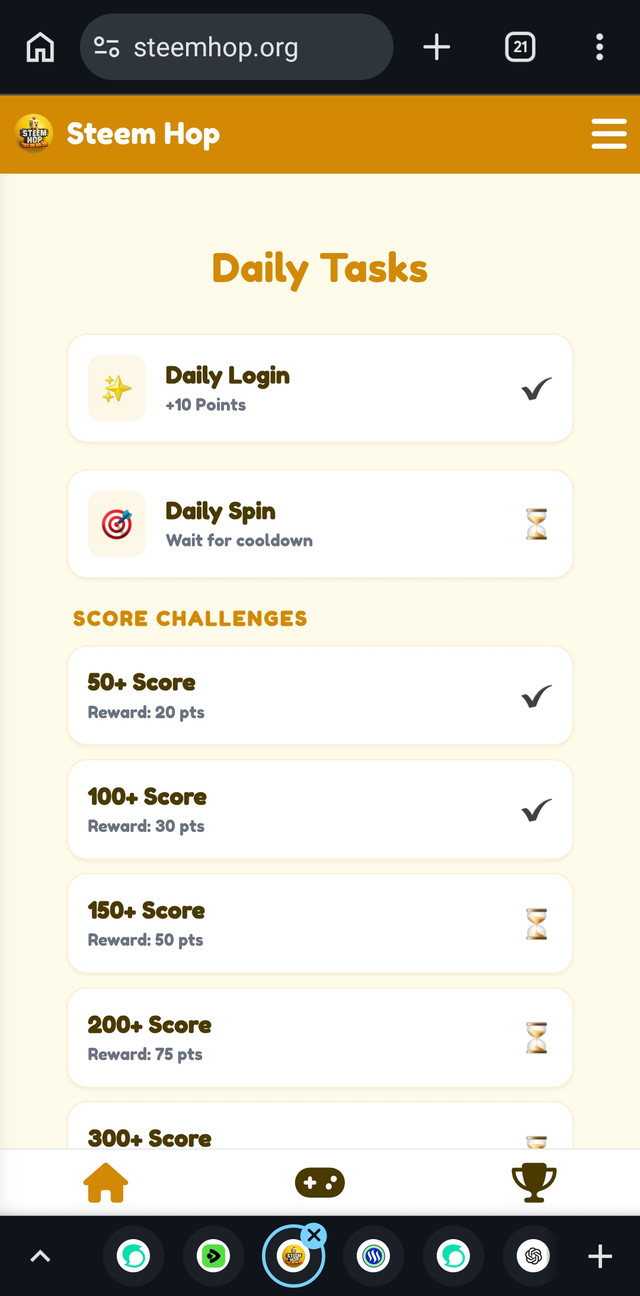640x1296 pixels.
Task: Open the Steem Hop hamburger menu
Action: tap(608, 134)
